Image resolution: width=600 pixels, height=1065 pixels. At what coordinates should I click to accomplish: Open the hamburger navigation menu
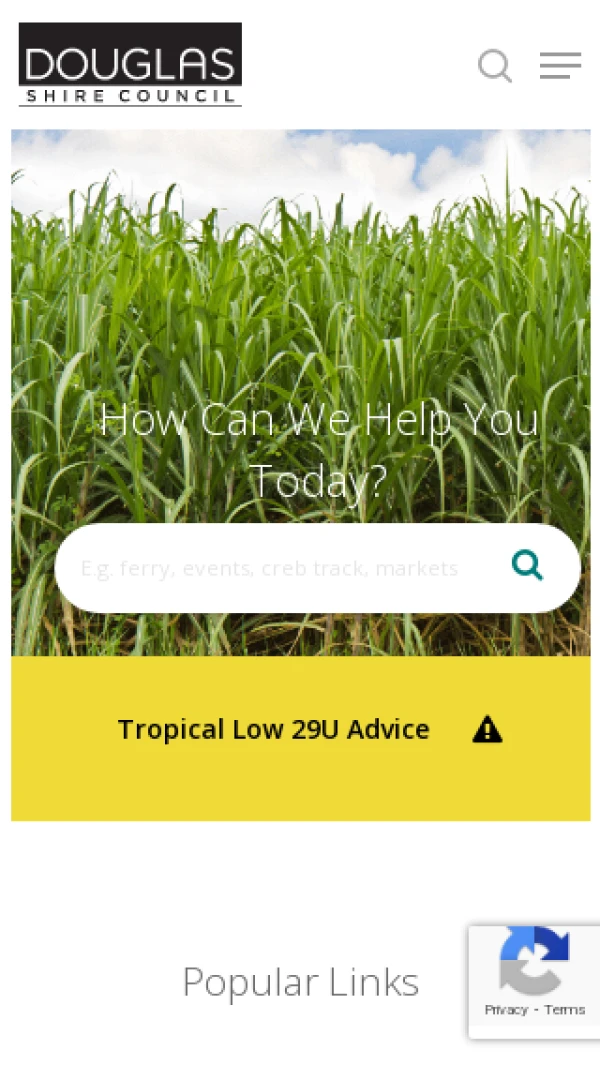click(560, 66)
